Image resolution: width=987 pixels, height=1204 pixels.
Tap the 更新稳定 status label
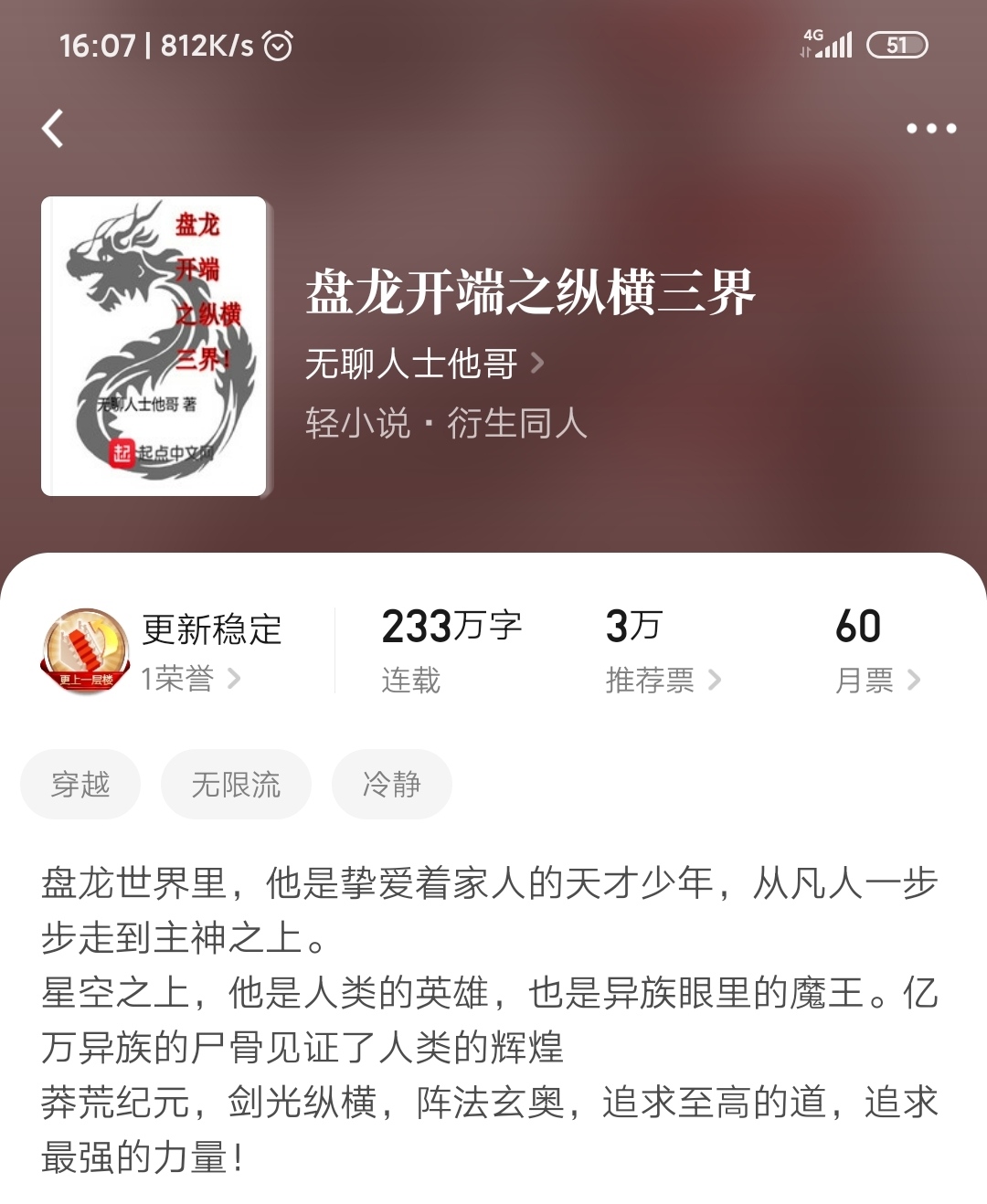coord(212,630)
